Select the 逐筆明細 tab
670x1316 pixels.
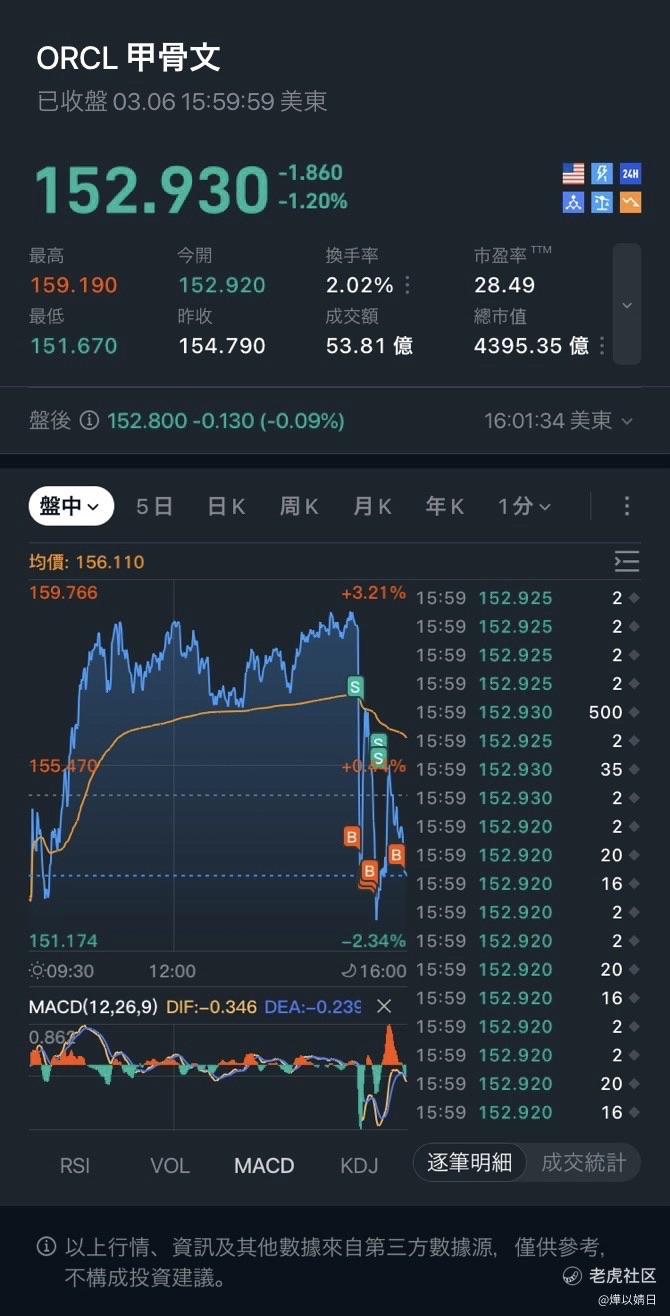(x=469, y=1162)
